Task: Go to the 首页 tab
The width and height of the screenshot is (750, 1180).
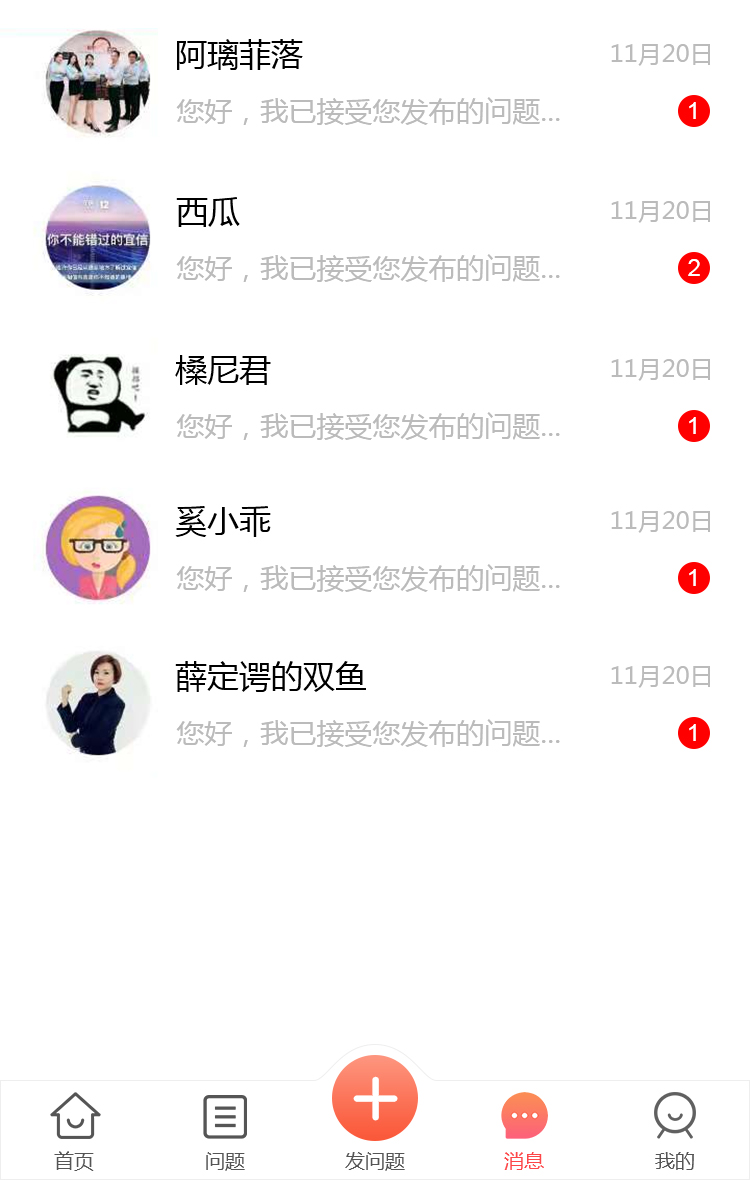Action: [75, 1131]
